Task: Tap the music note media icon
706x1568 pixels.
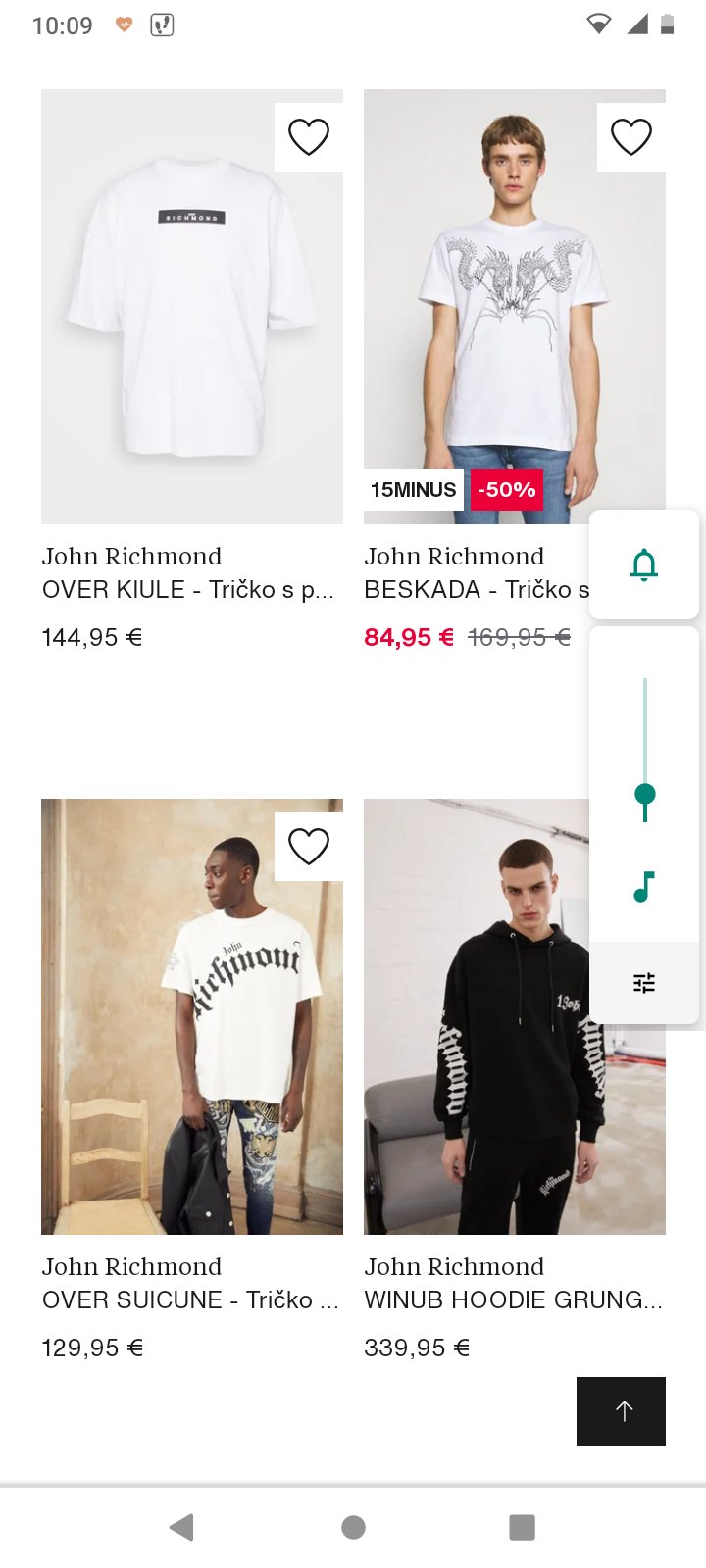Action: click(x=644, y=886)
